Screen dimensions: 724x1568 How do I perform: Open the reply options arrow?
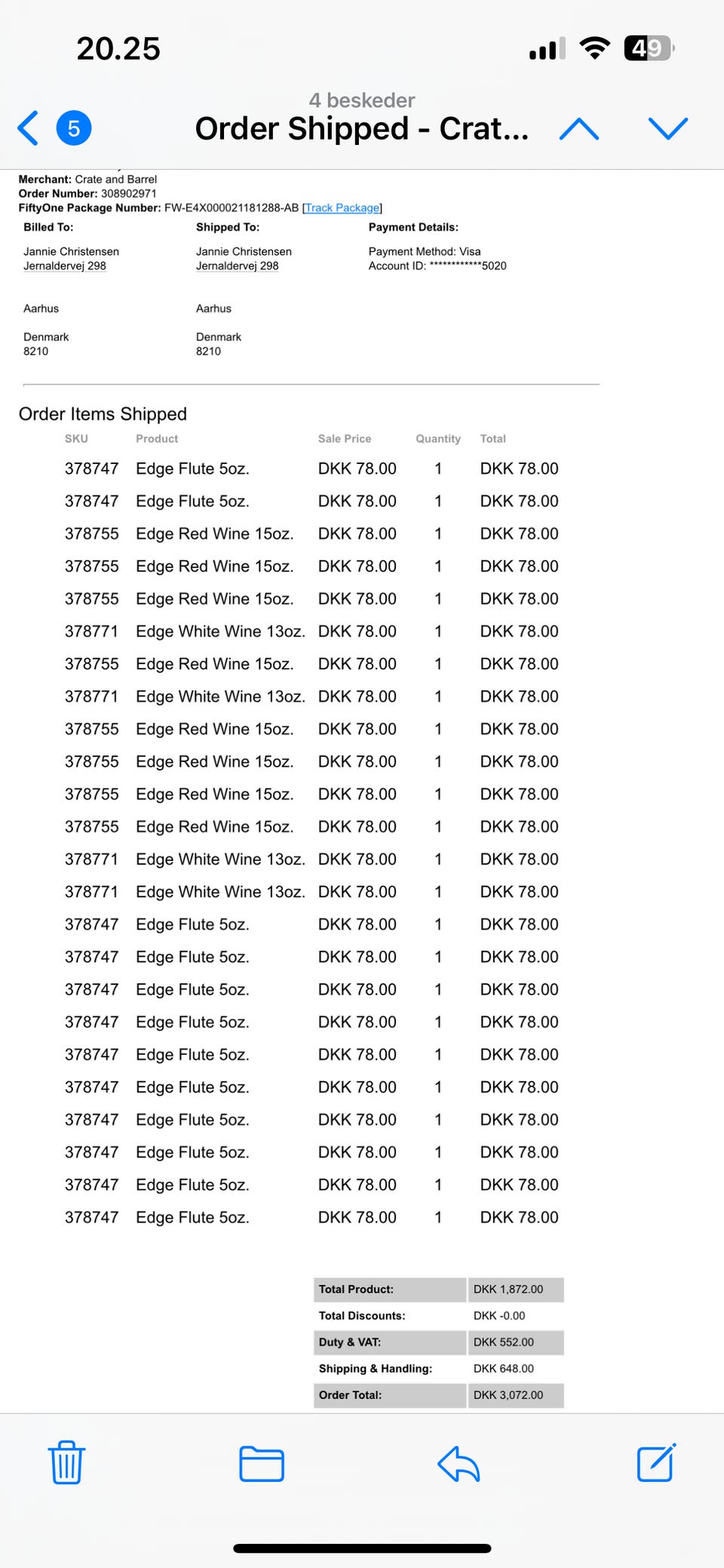pos(459,1463)
